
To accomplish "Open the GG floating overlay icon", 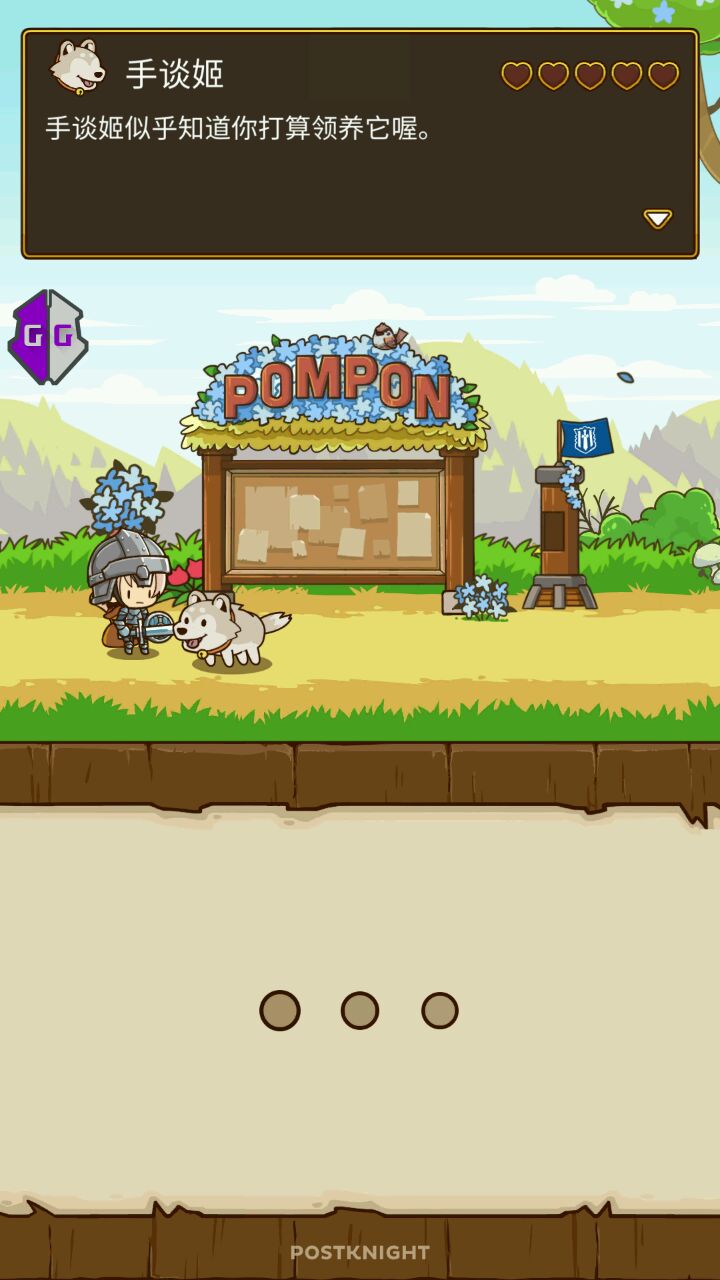I will 47,337.
